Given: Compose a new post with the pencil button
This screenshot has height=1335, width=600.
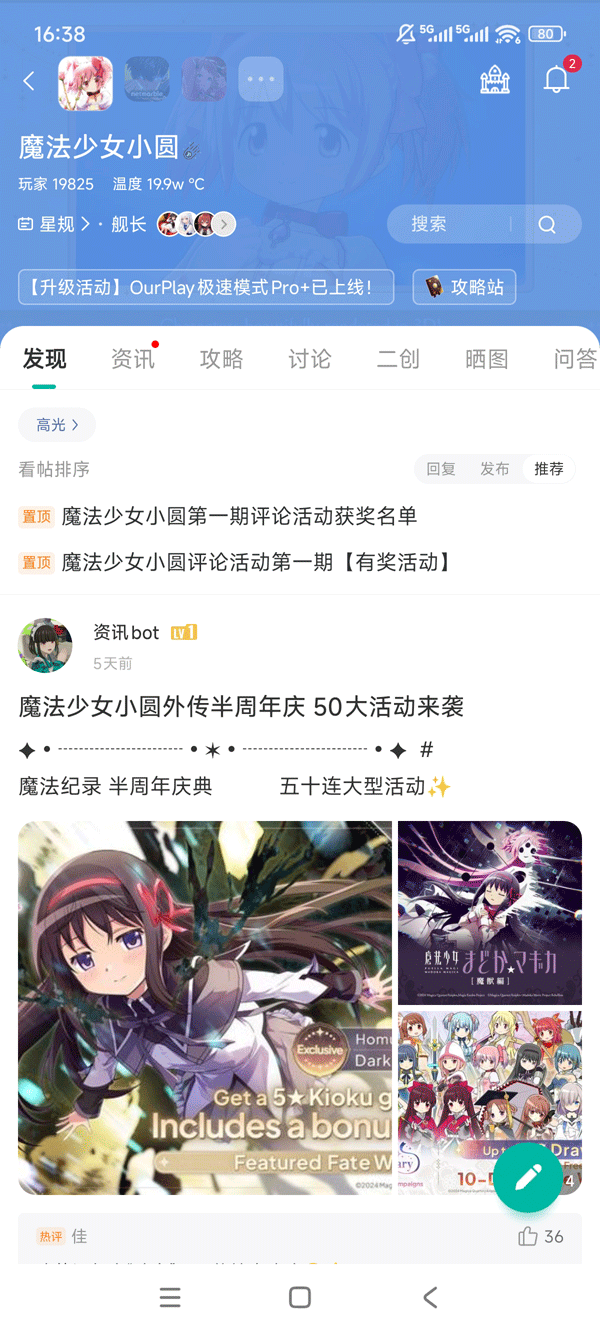Looking at the screenshot, I should click(529, 1179).
